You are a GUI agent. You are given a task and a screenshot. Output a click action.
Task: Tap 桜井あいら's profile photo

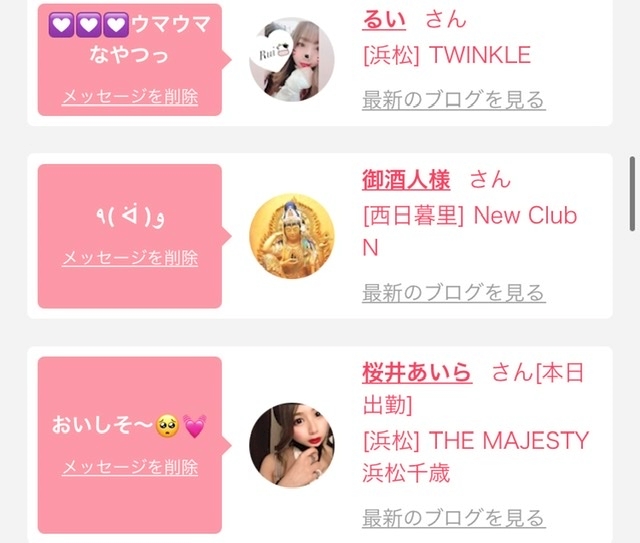point(291,445)
